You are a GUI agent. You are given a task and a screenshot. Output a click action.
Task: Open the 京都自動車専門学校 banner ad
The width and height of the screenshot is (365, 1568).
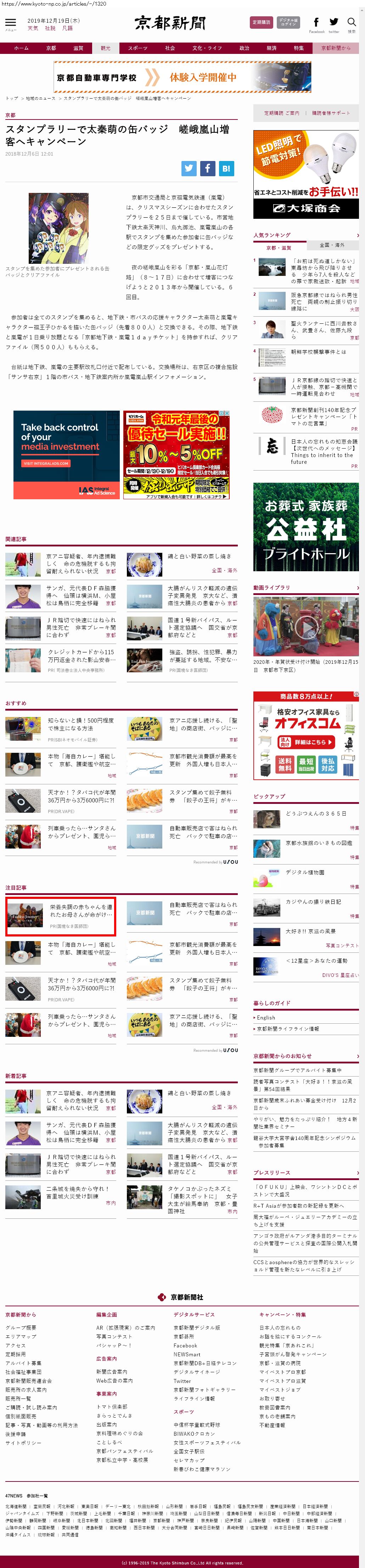point(182,77)
